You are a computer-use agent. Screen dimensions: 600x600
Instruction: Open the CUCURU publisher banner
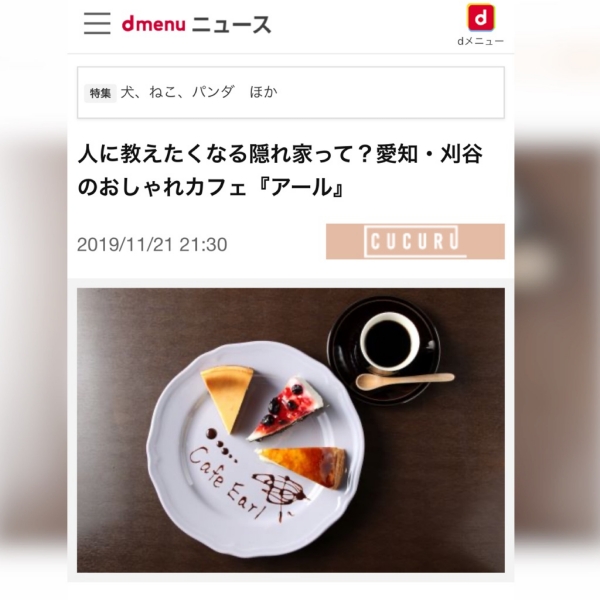(x=415, y=242)
